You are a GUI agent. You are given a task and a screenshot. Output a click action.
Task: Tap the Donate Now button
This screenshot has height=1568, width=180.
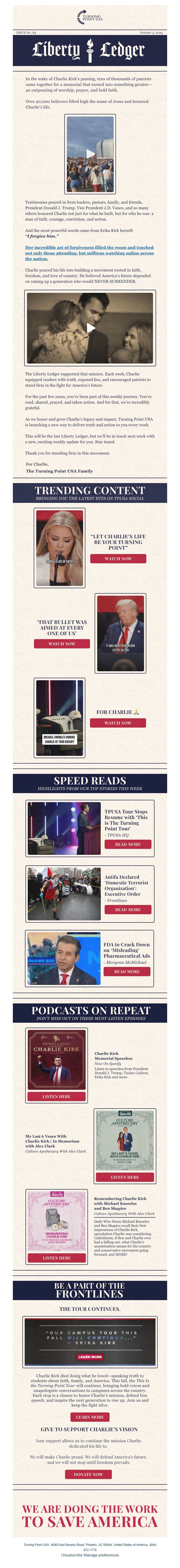pos(88,1474)
